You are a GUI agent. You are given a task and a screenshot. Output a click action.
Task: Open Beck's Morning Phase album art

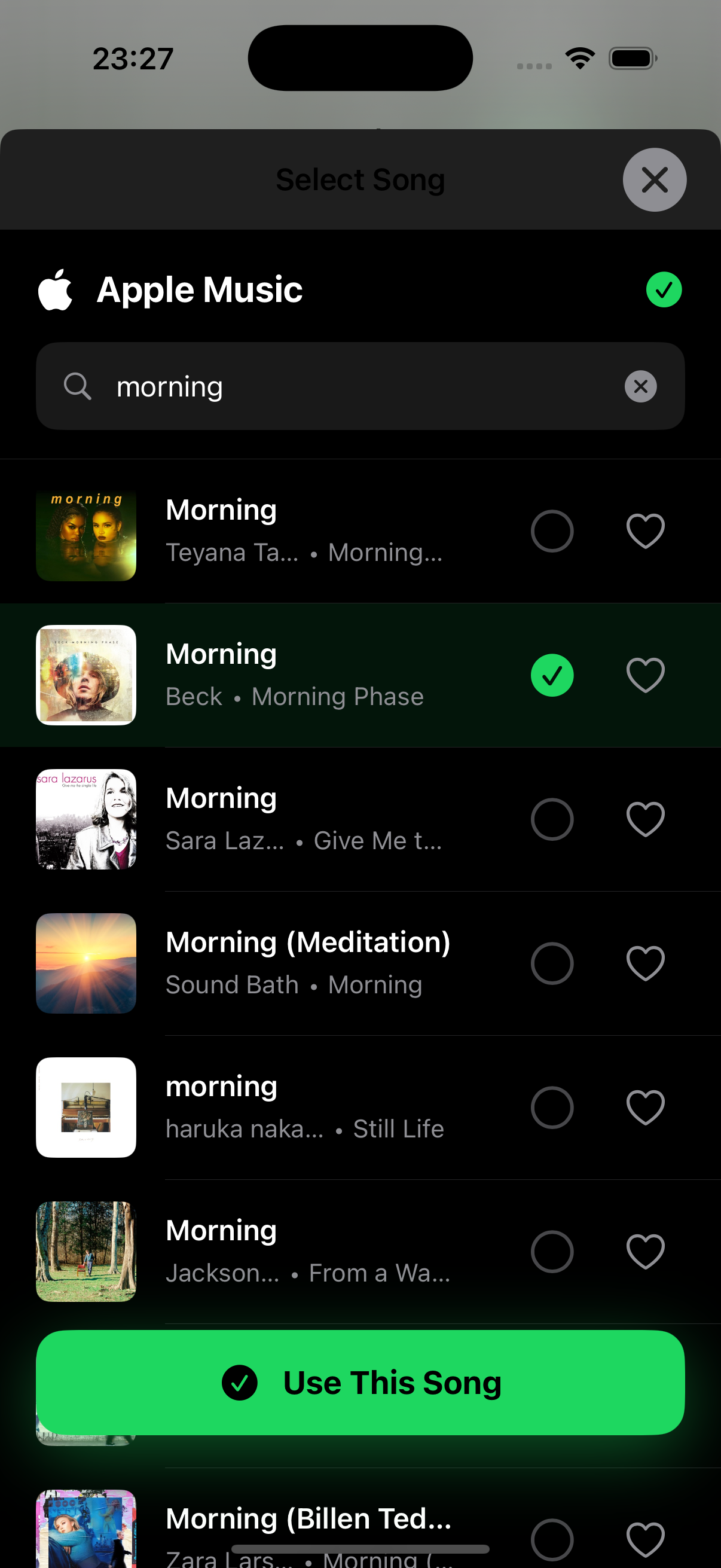pyautogui.click(x=85, y=675)
